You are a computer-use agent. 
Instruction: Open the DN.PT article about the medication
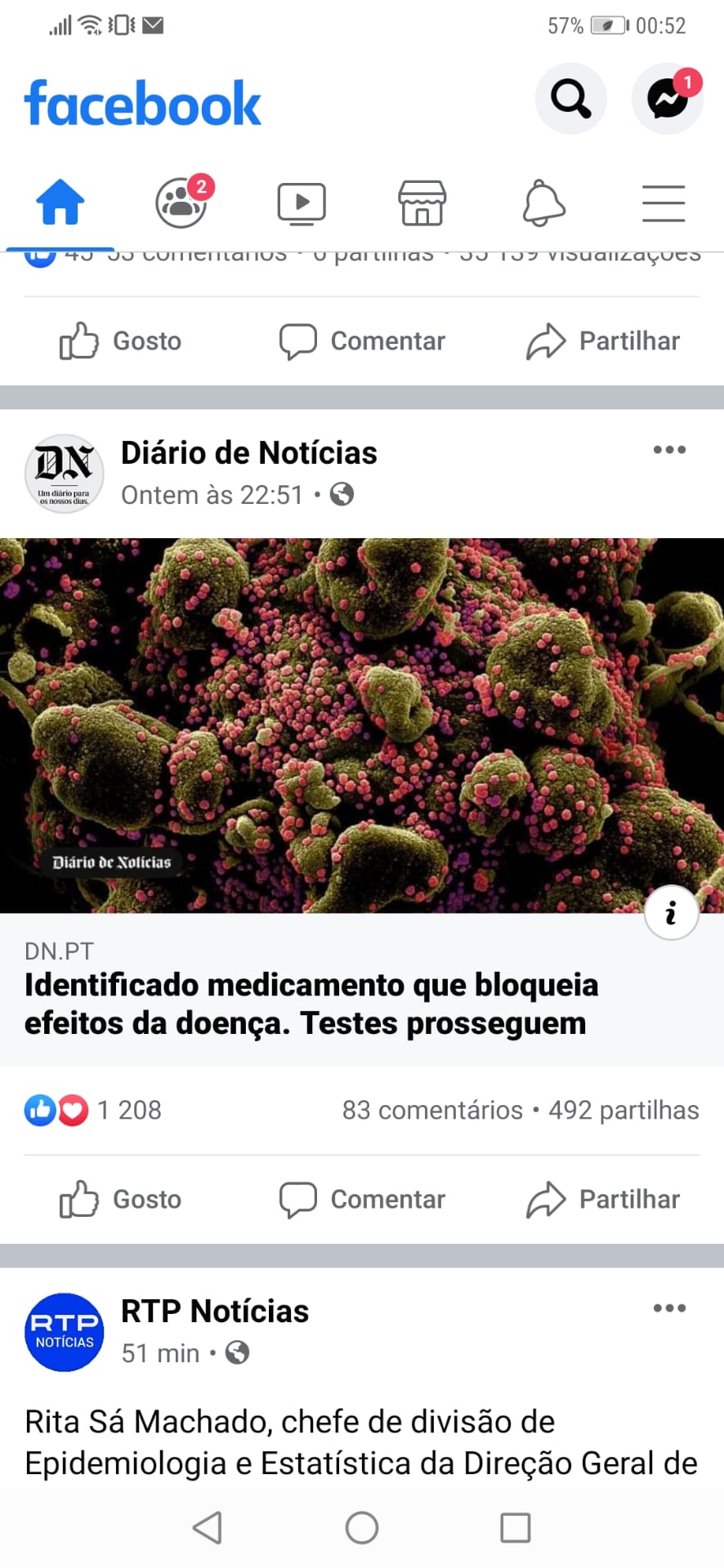(311, 1004)
